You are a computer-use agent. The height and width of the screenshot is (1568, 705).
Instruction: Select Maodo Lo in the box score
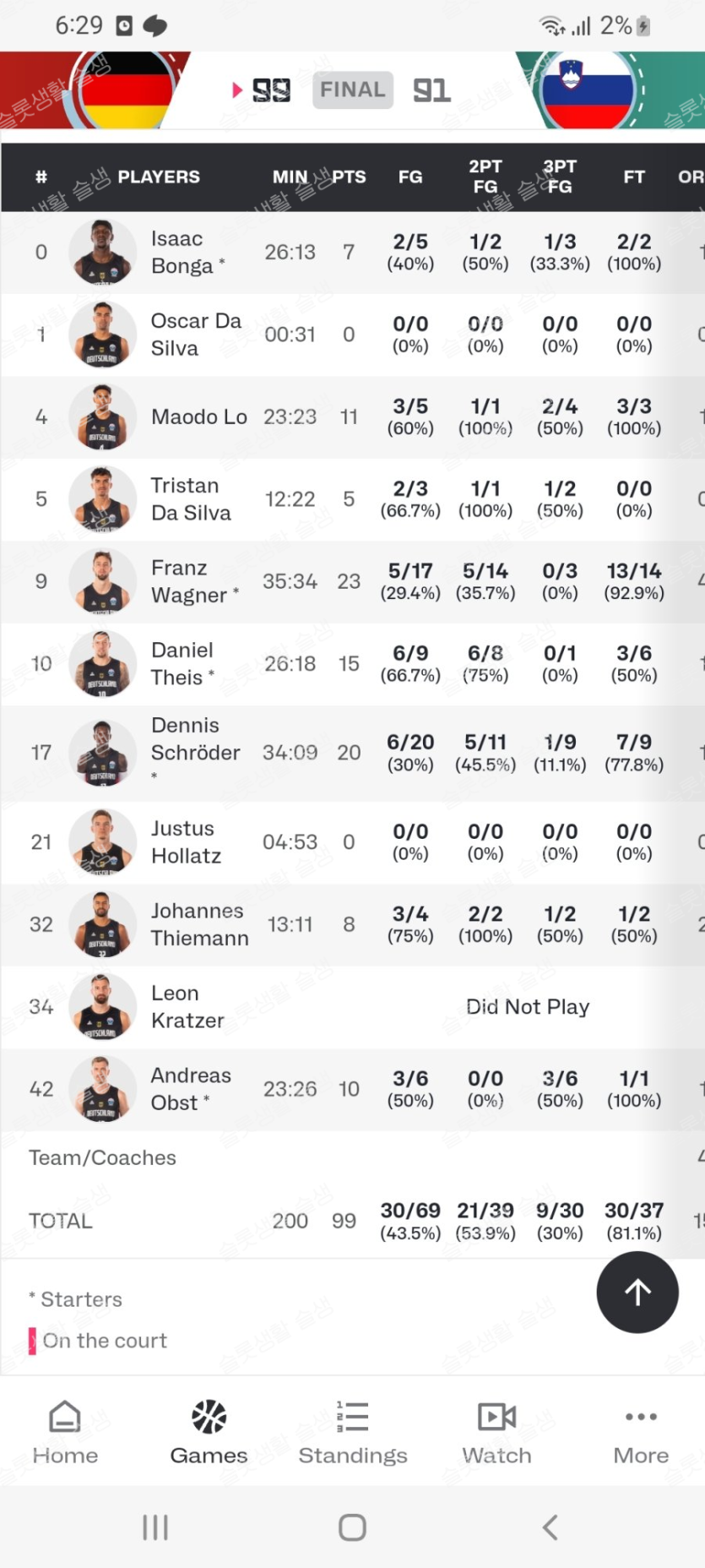[198, 416]
